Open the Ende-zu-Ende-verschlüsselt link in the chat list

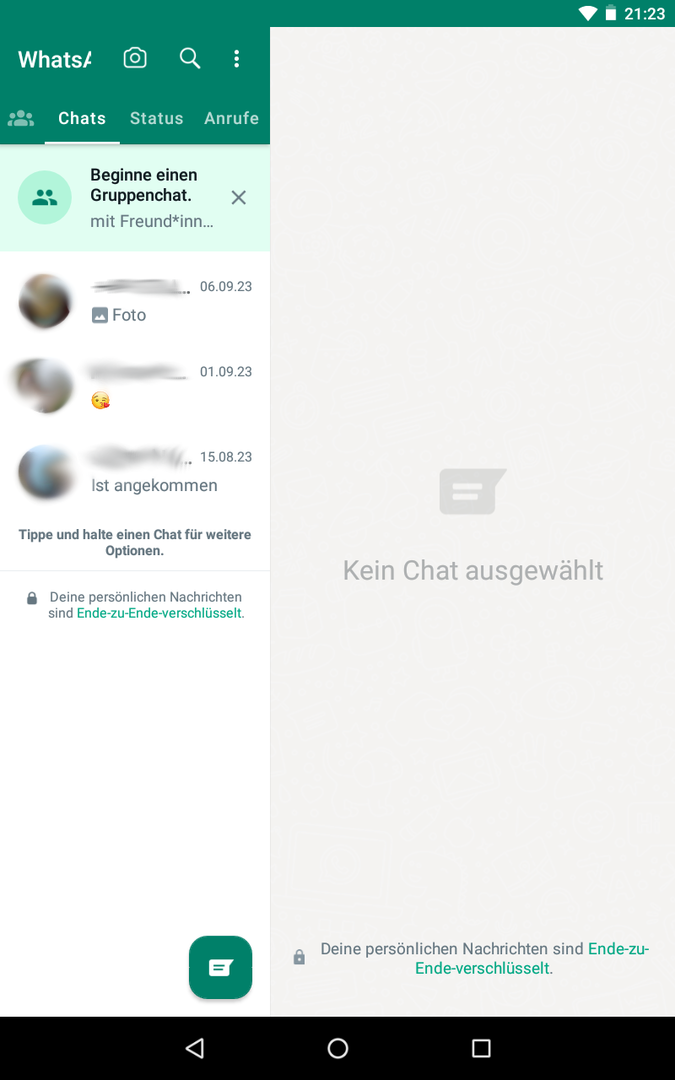pos(160,613)
